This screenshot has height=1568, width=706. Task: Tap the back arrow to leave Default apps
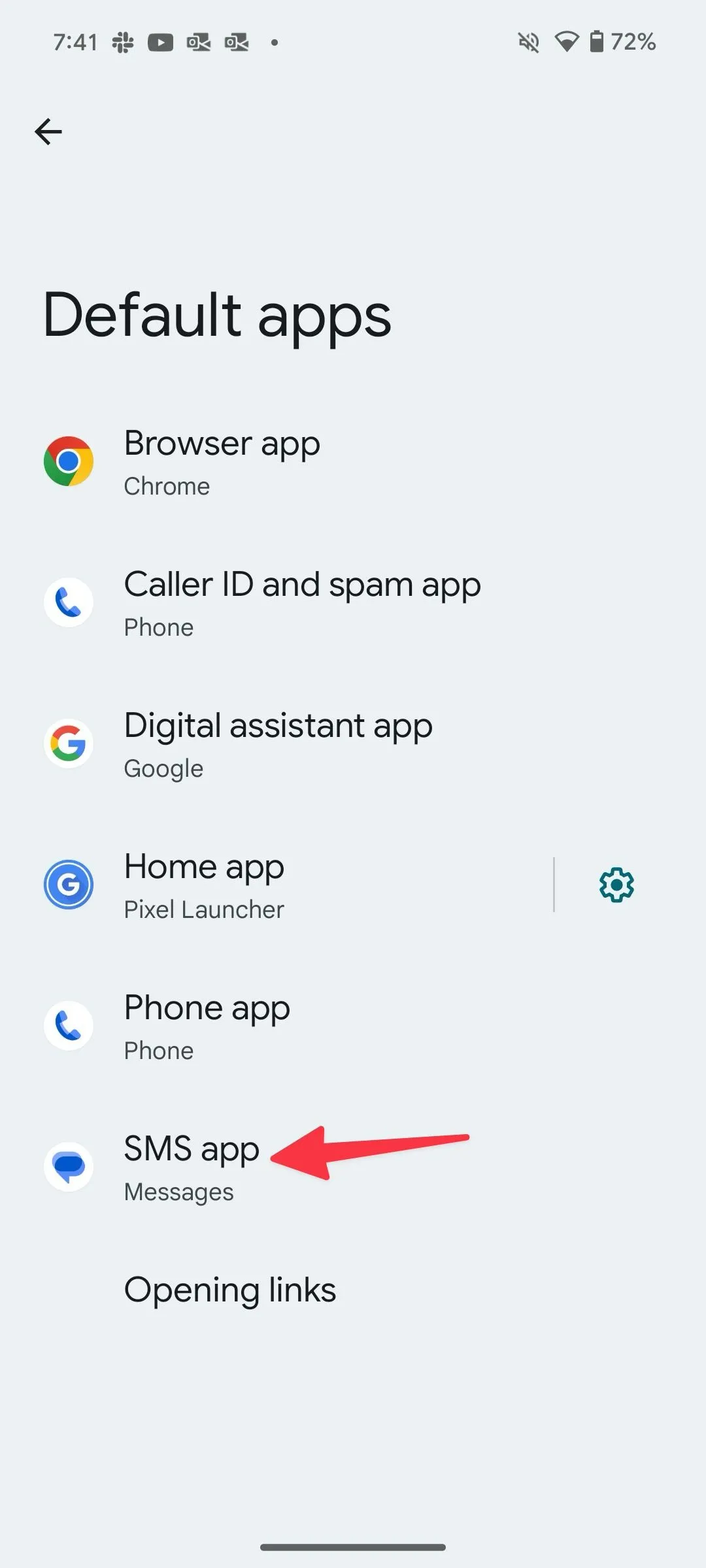(x=48, y=131)
